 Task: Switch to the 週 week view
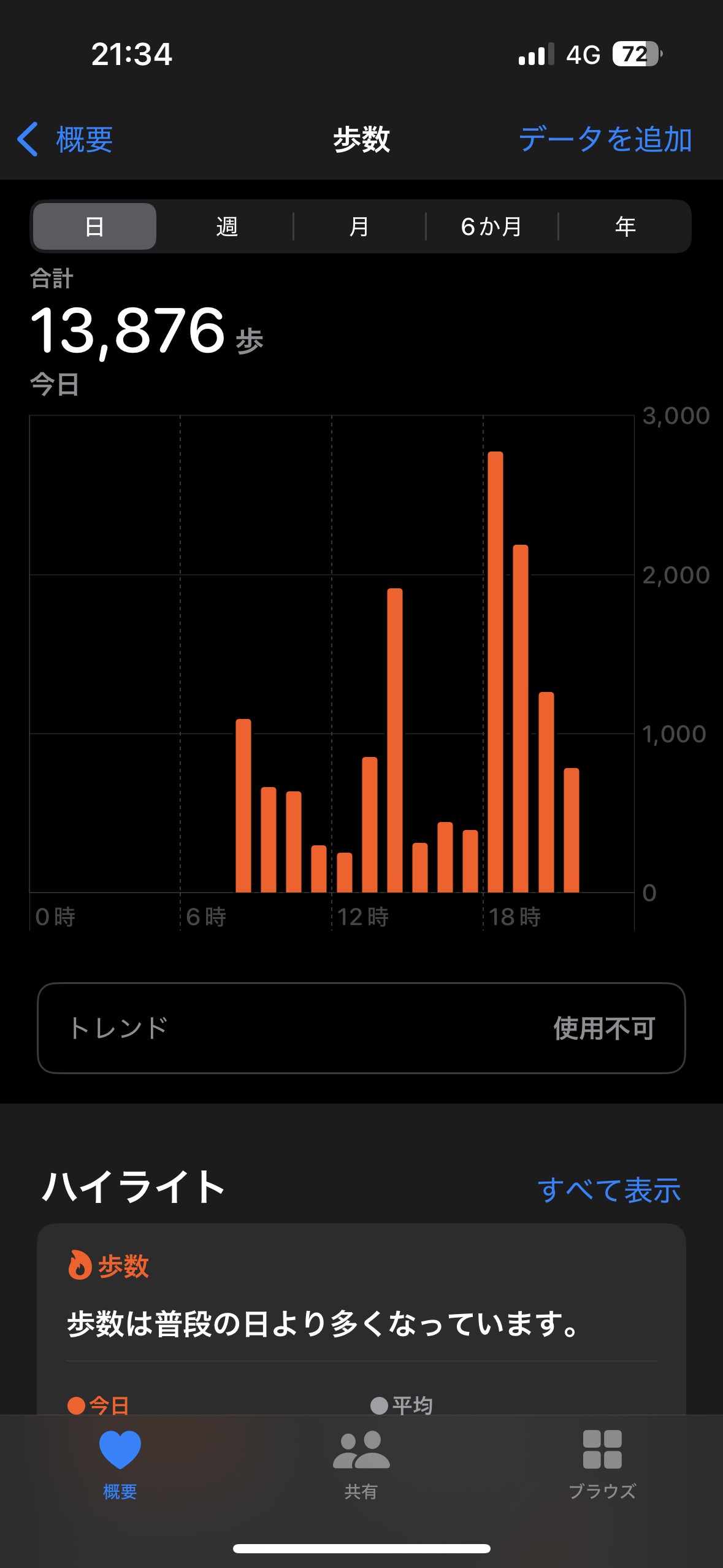227,226
